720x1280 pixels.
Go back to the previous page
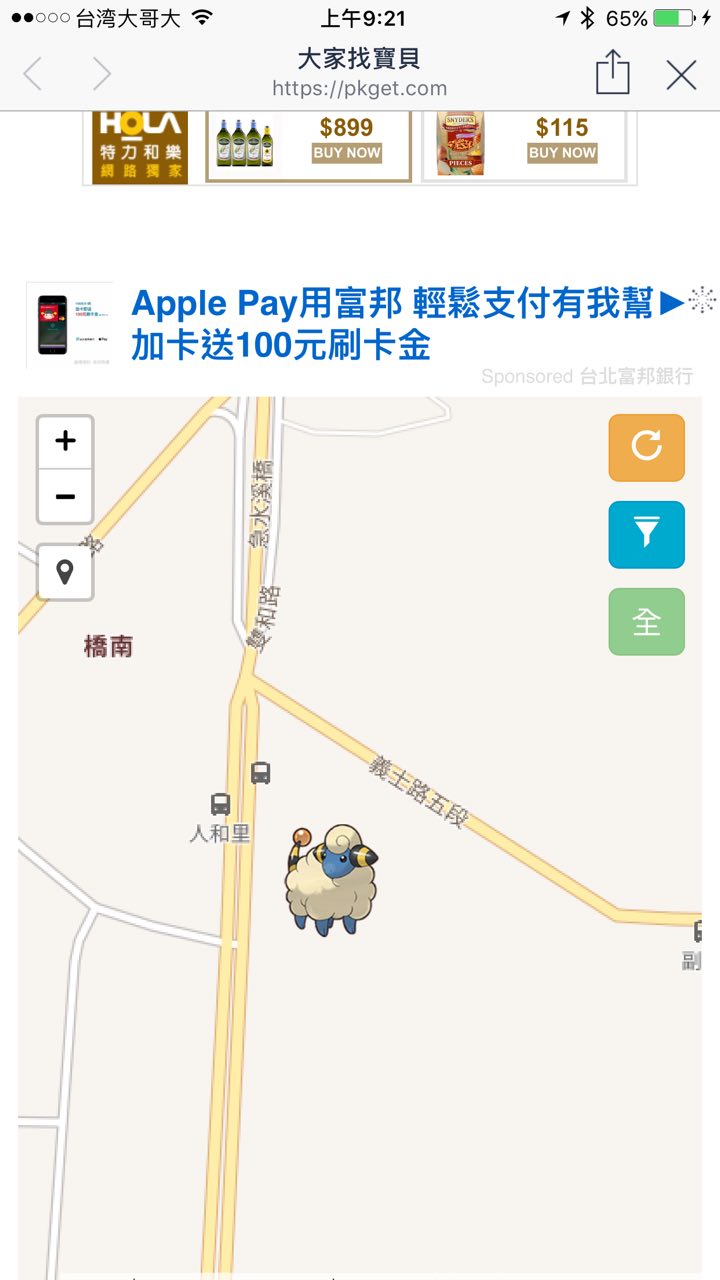click(x=33, y=74)
